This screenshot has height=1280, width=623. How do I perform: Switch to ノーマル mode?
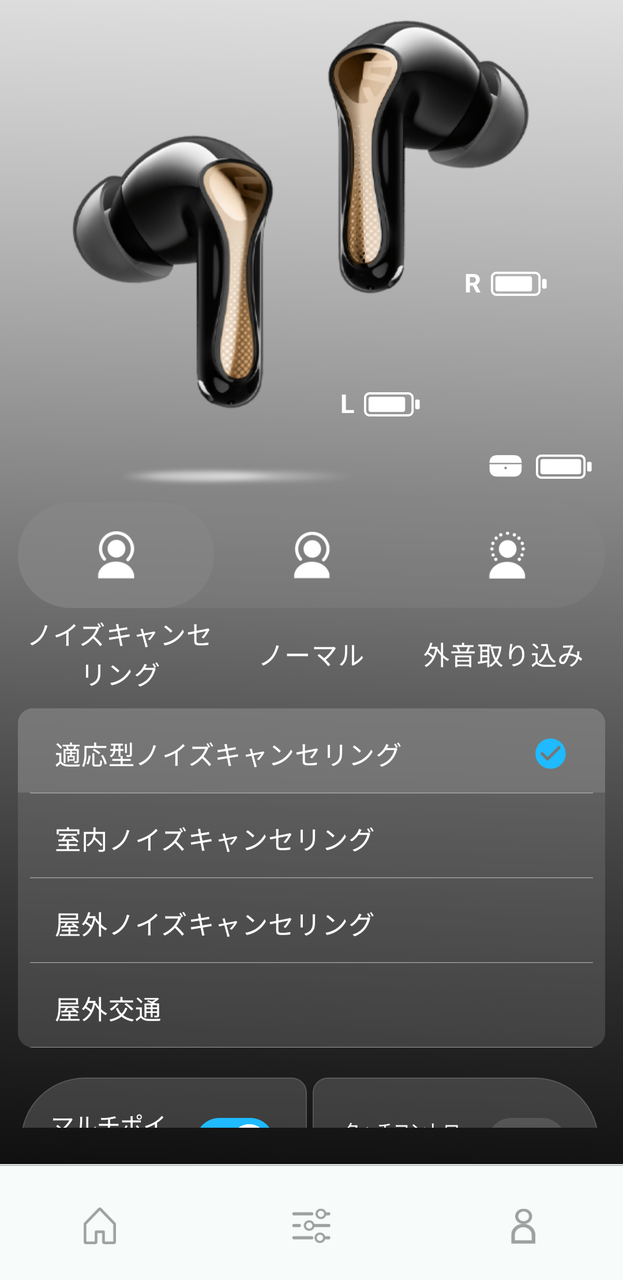coord(312,556)
